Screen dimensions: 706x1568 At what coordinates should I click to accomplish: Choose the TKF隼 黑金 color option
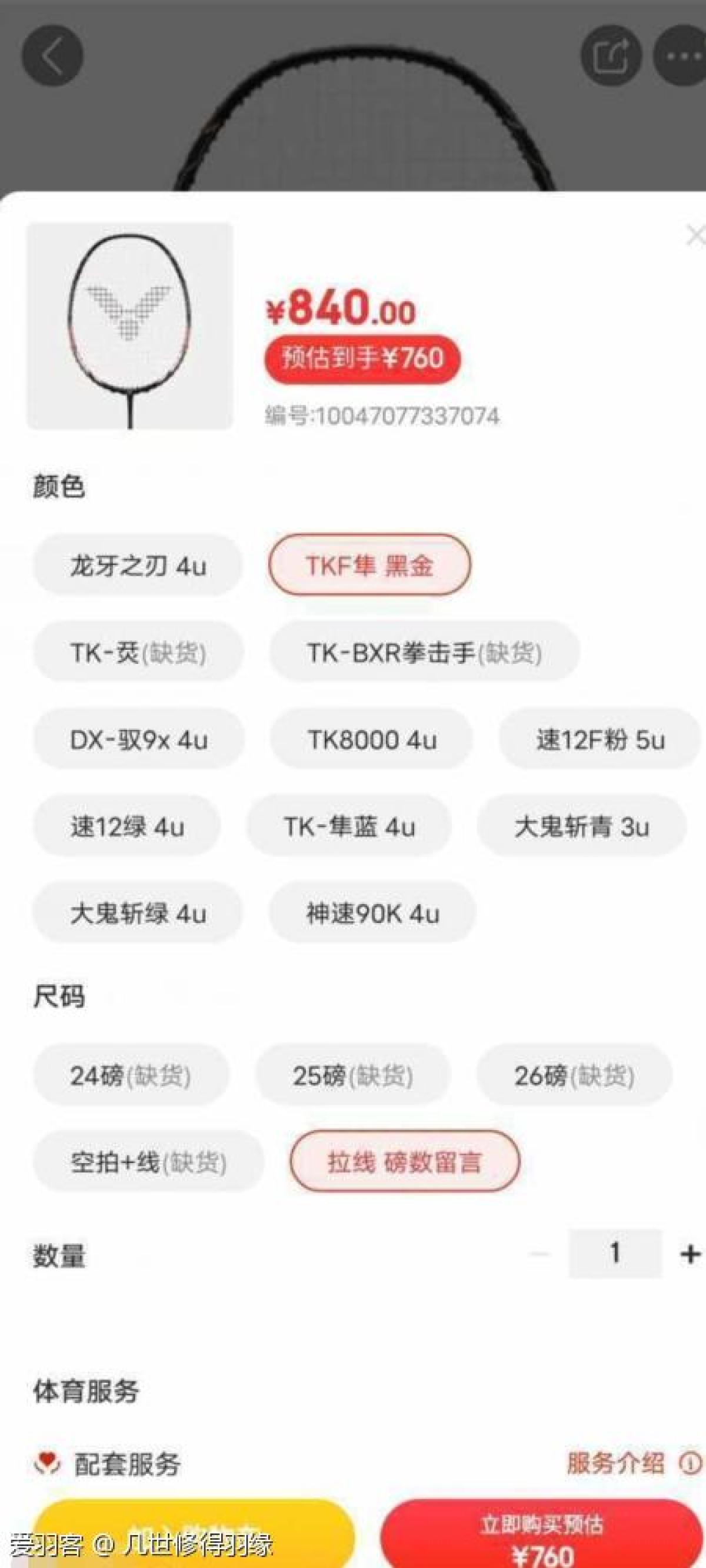(369, 566)
